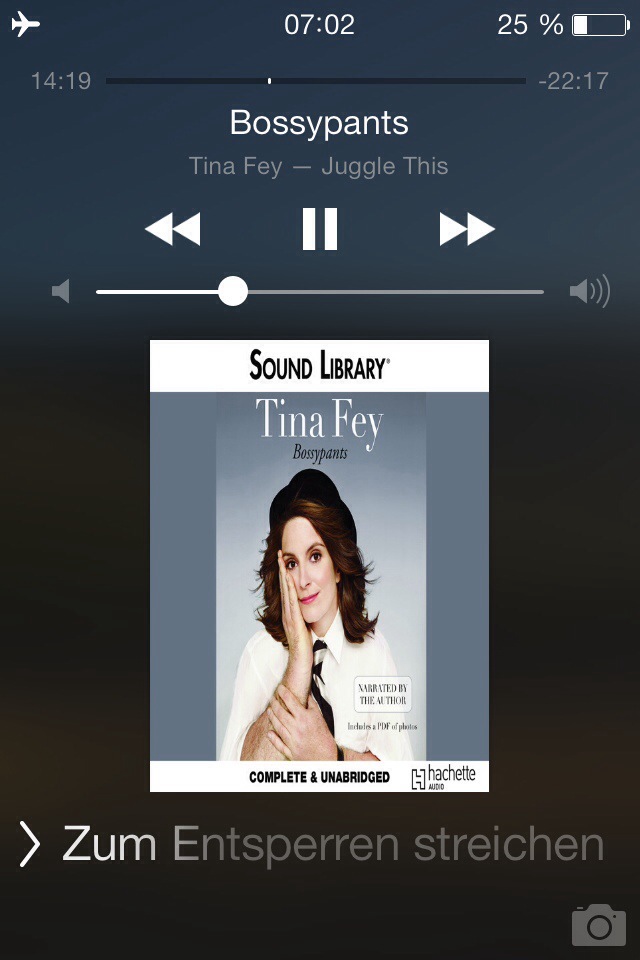The height and width of the screenshot is (960, 640).
Task: Open the camera shortcut icon
Action: point(598,925)
